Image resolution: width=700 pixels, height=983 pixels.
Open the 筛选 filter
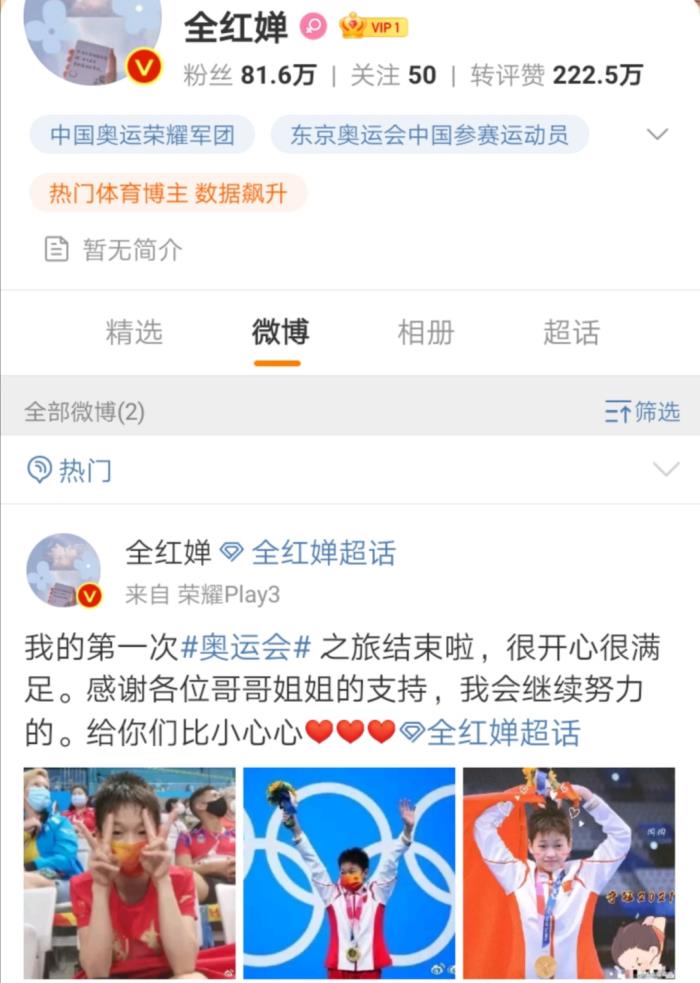tap(643, 411)
